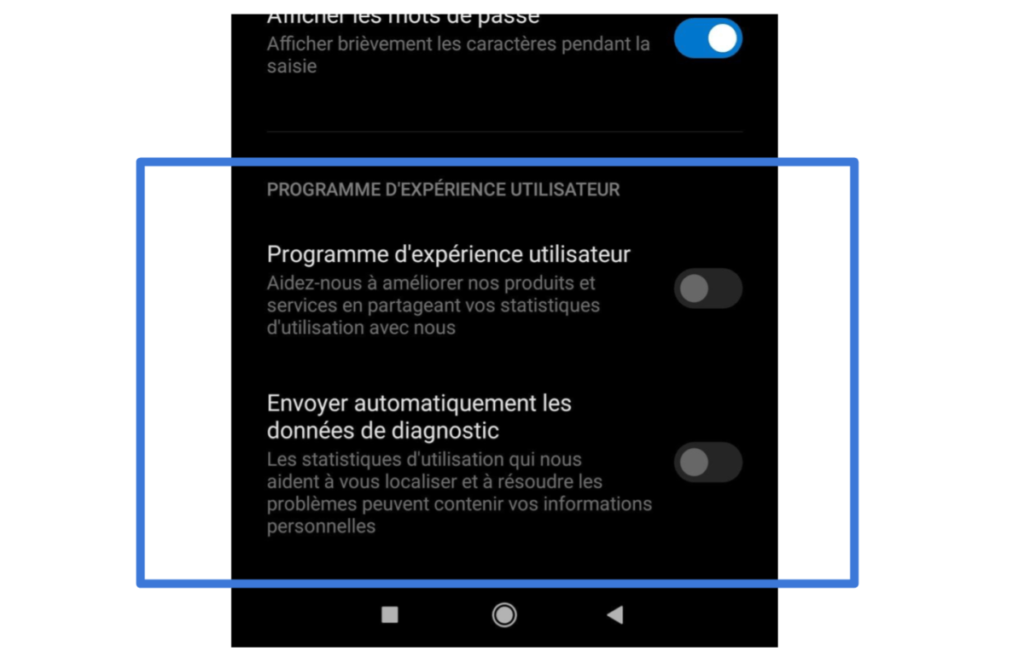The width and height of the screenshot is (1024, 663).
Task: Turn on Envoyer automatiquement les données de diagnostic
Action: click(708, 462)
